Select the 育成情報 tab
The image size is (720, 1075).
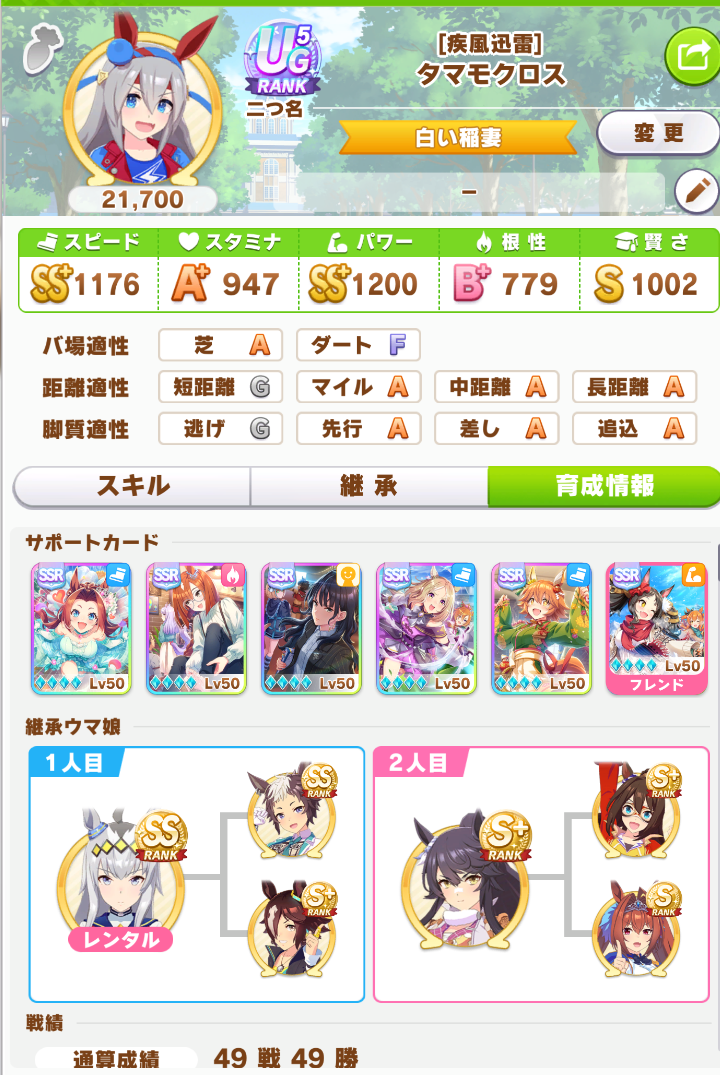click(x=604, y=487)
